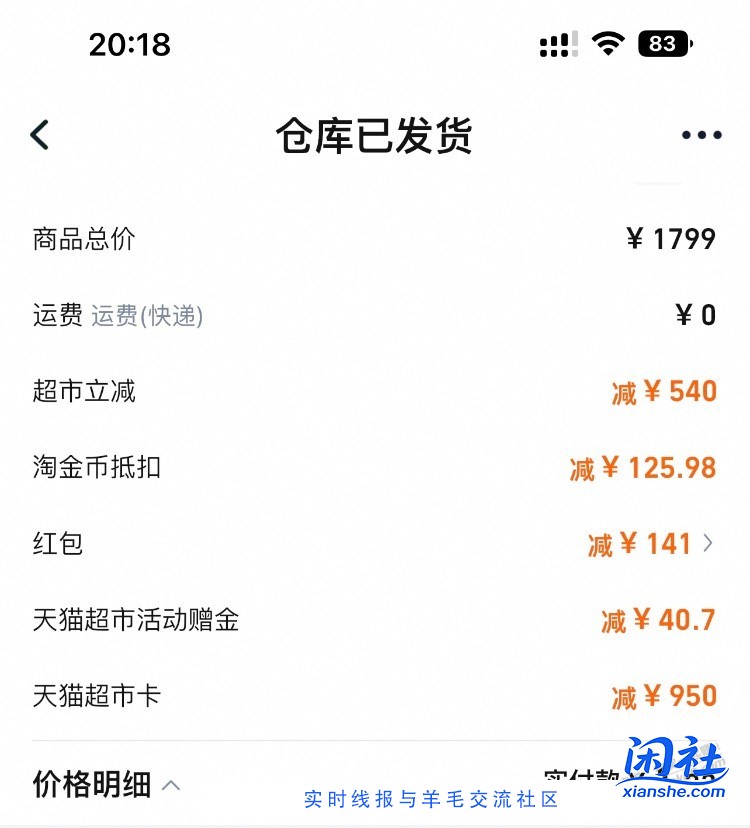
Task: Open the 红包 chevron arrow
Action: coord(710,544)
